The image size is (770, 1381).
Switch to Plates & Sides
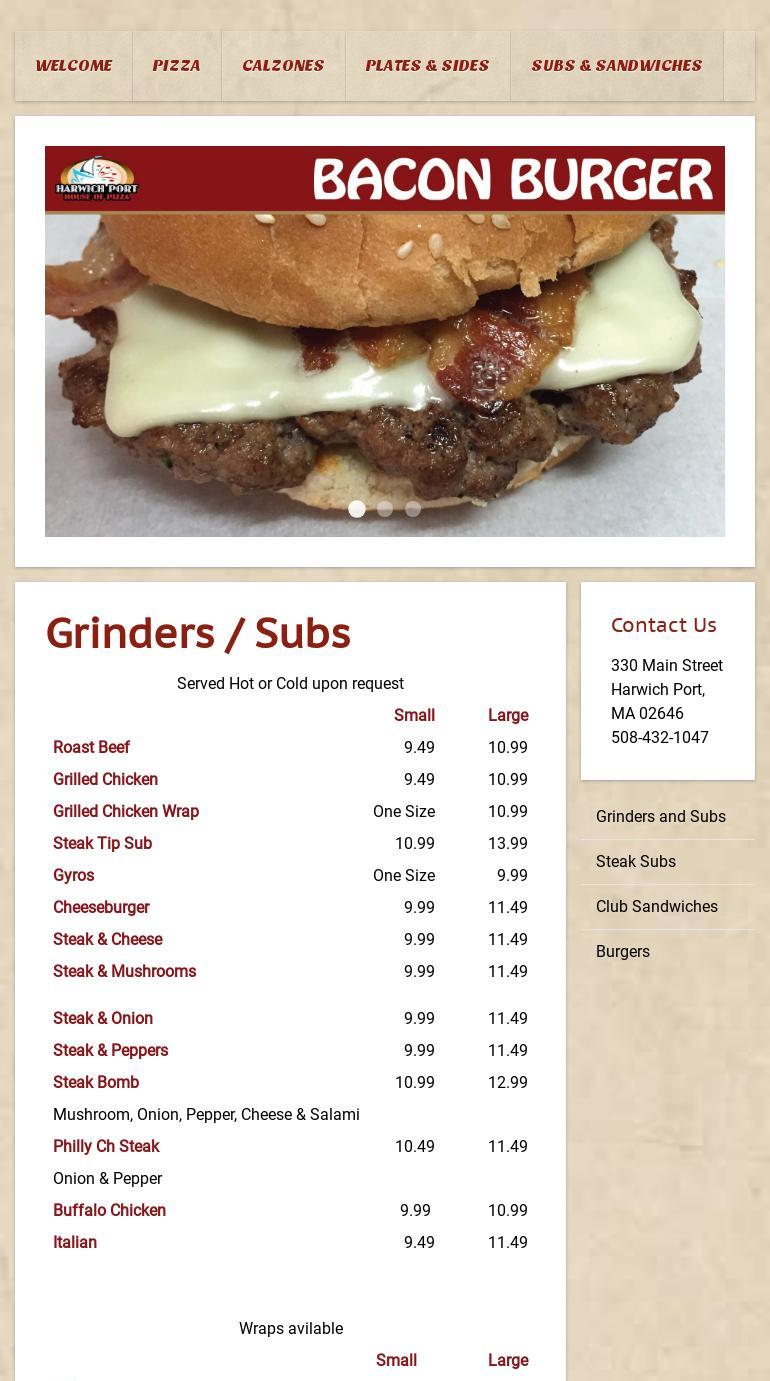point(427,66)
